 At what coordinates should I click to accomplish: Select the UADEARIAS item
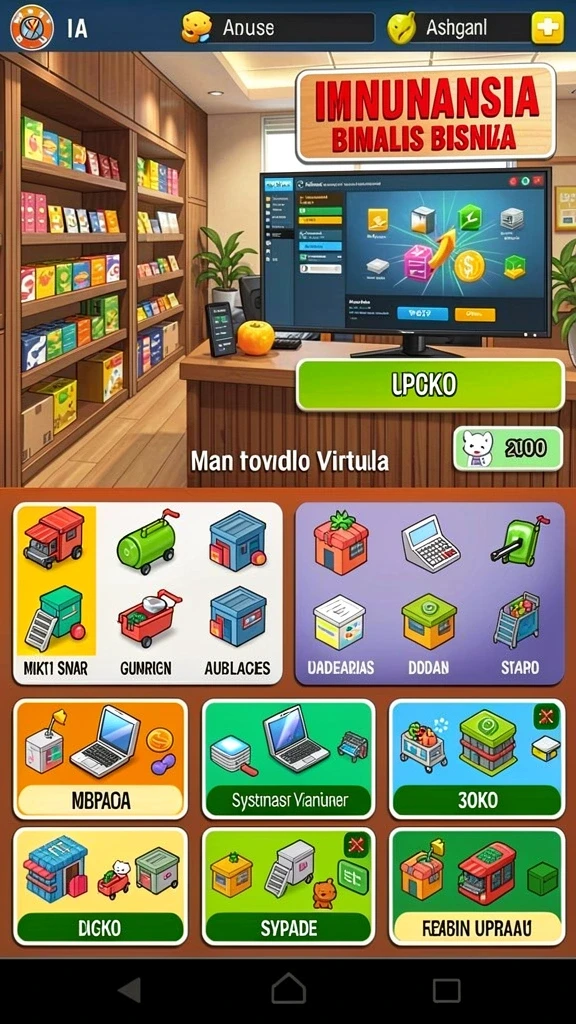pos(340,594)
